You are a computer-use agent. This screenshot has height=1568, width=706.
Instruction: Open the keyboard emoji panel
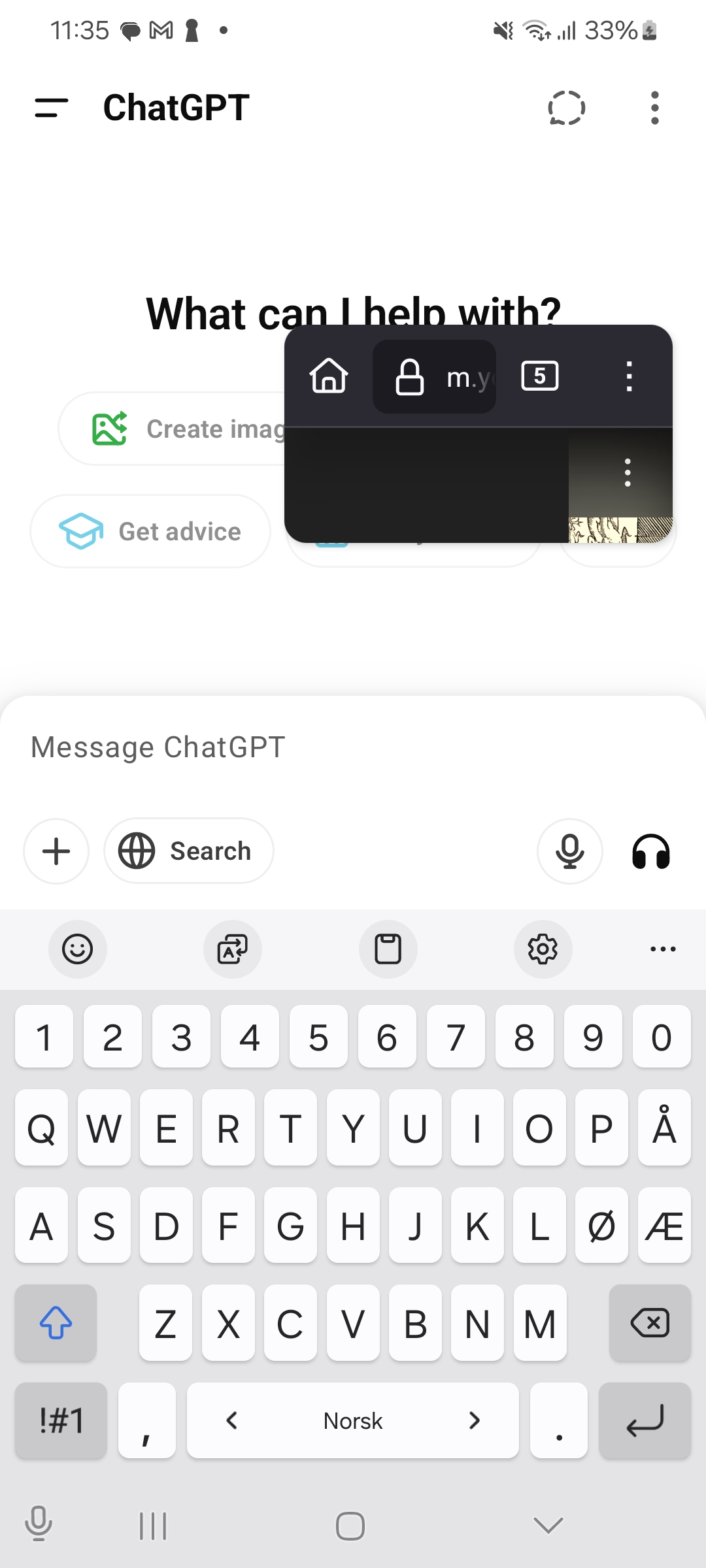pos(77,949)
